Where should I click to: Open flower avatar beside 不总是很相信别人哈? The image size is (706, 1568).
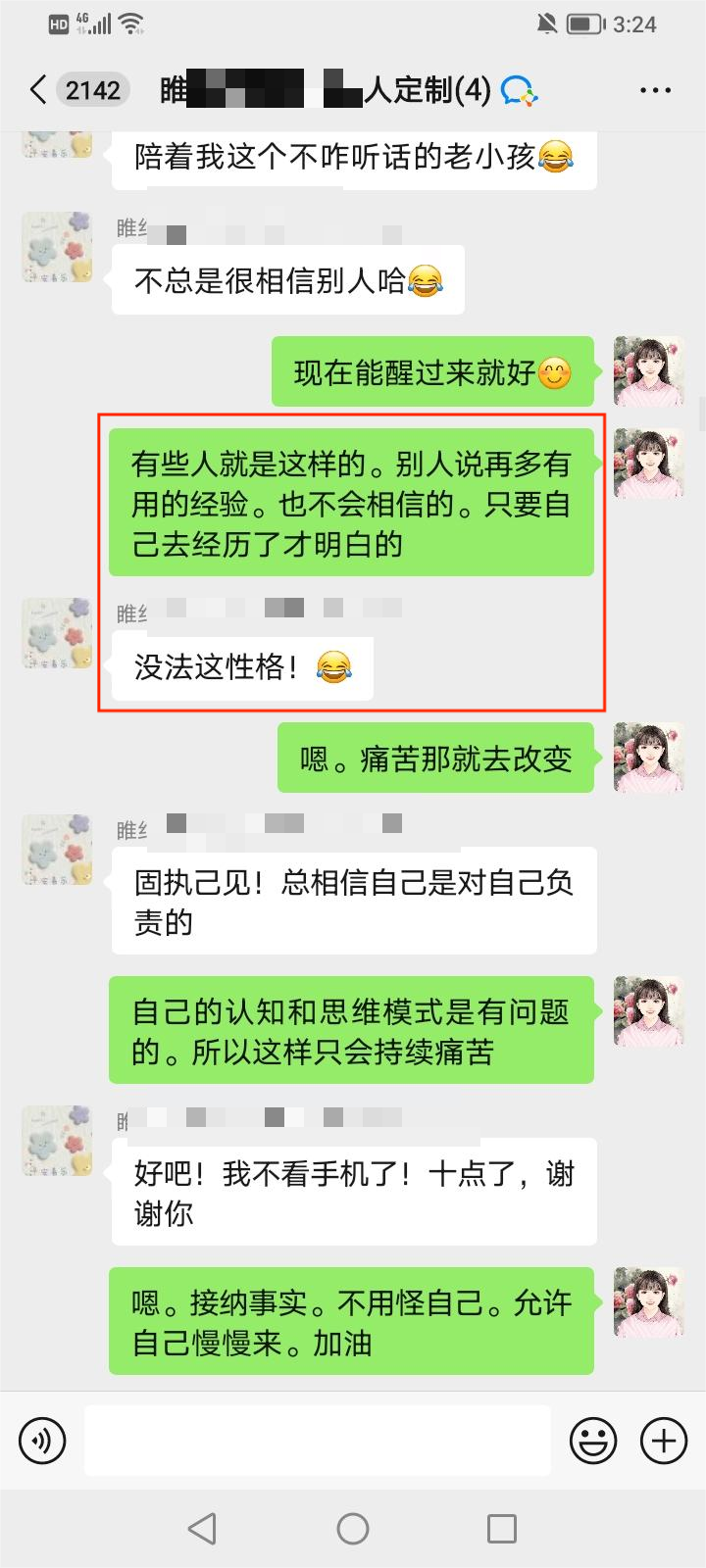click(57, 247)
